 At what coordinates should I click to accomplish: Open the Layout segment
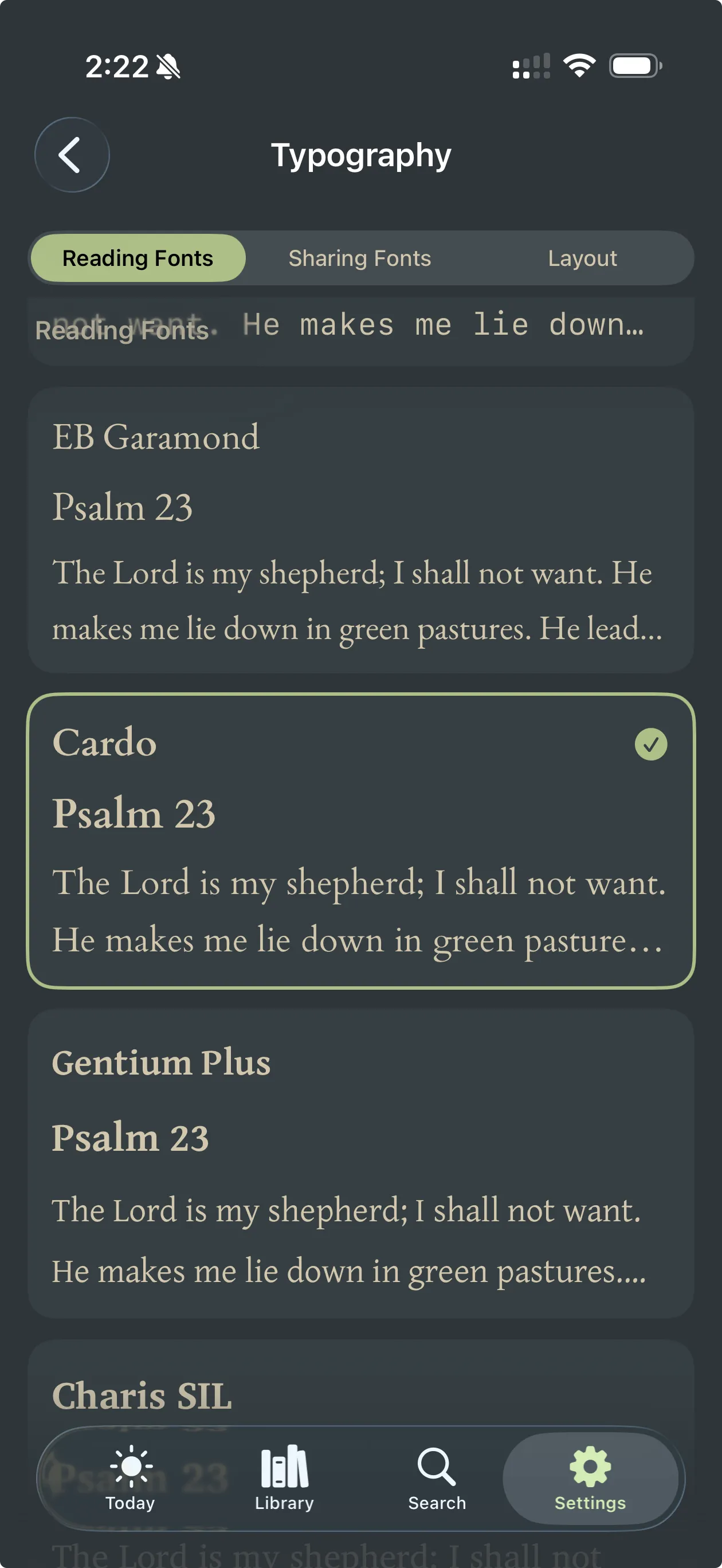pos(582,258)
